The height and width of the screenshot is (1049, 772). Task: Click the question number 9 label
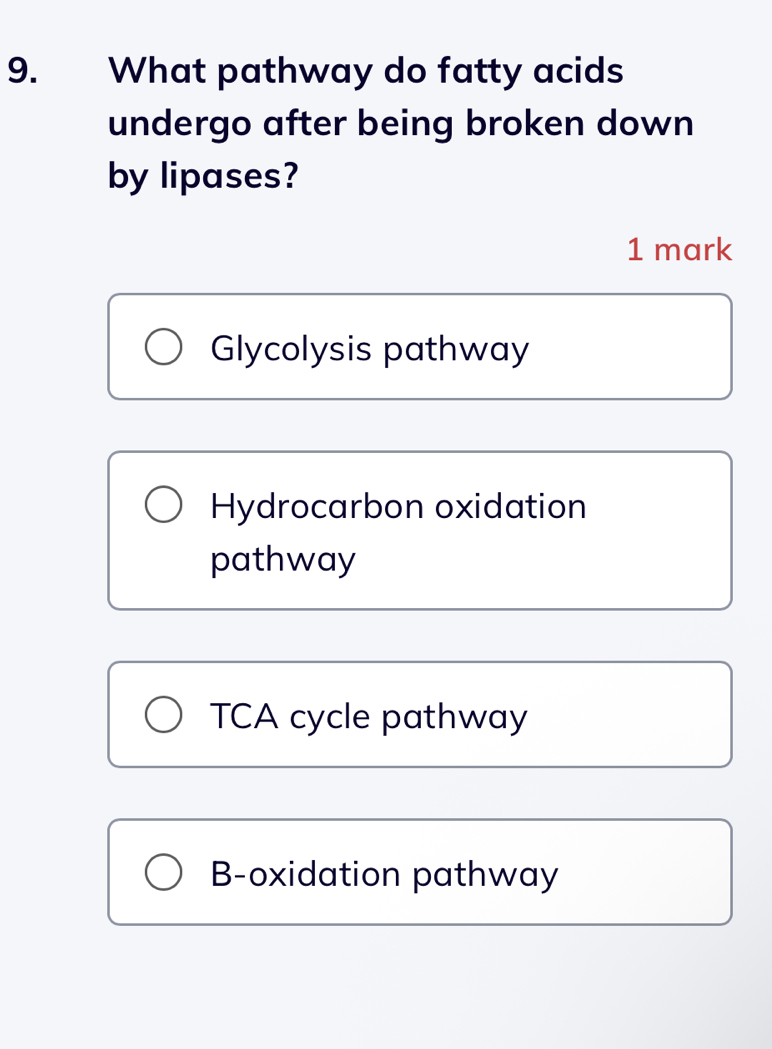point(24,70)
